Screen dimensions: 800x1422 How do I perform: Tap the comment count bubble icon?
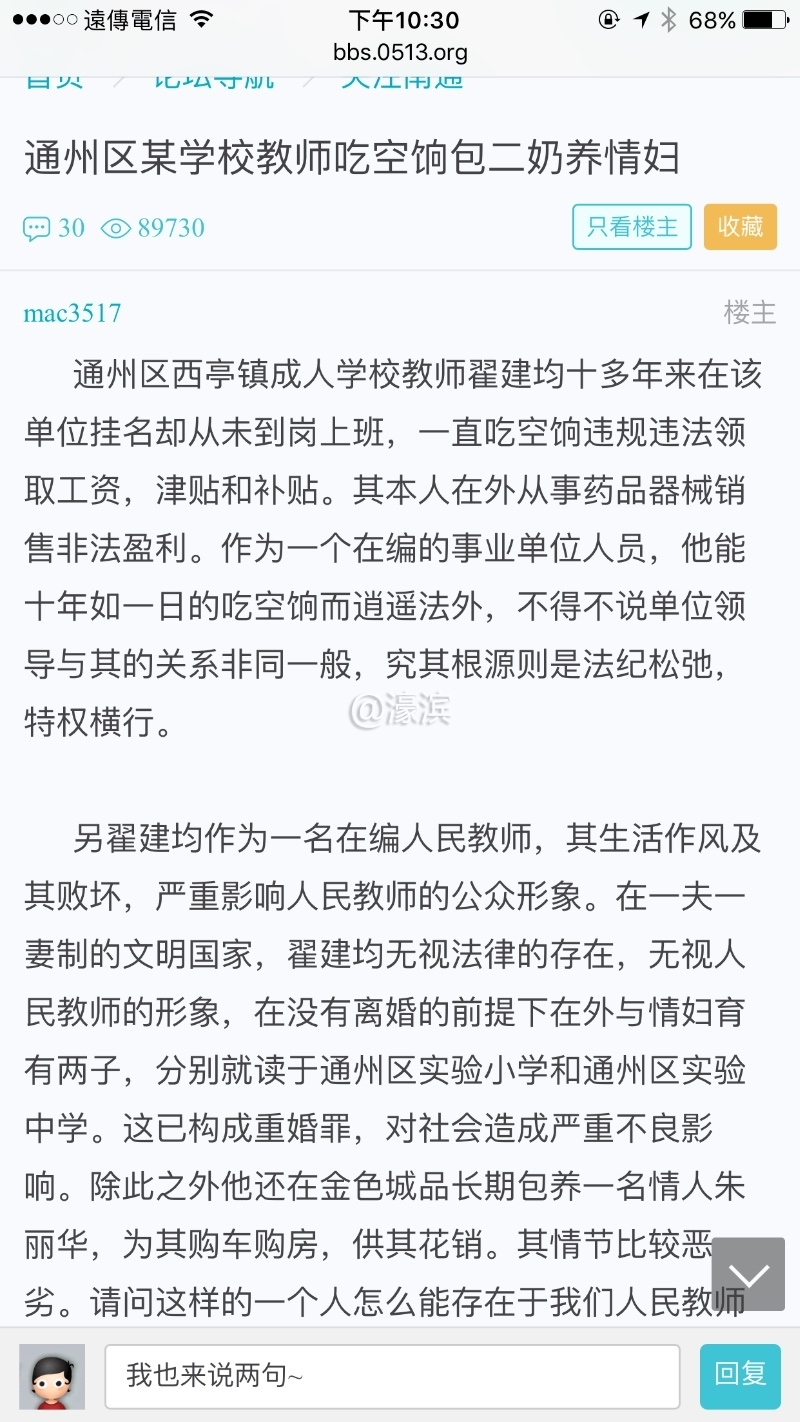tap(38, 228)
